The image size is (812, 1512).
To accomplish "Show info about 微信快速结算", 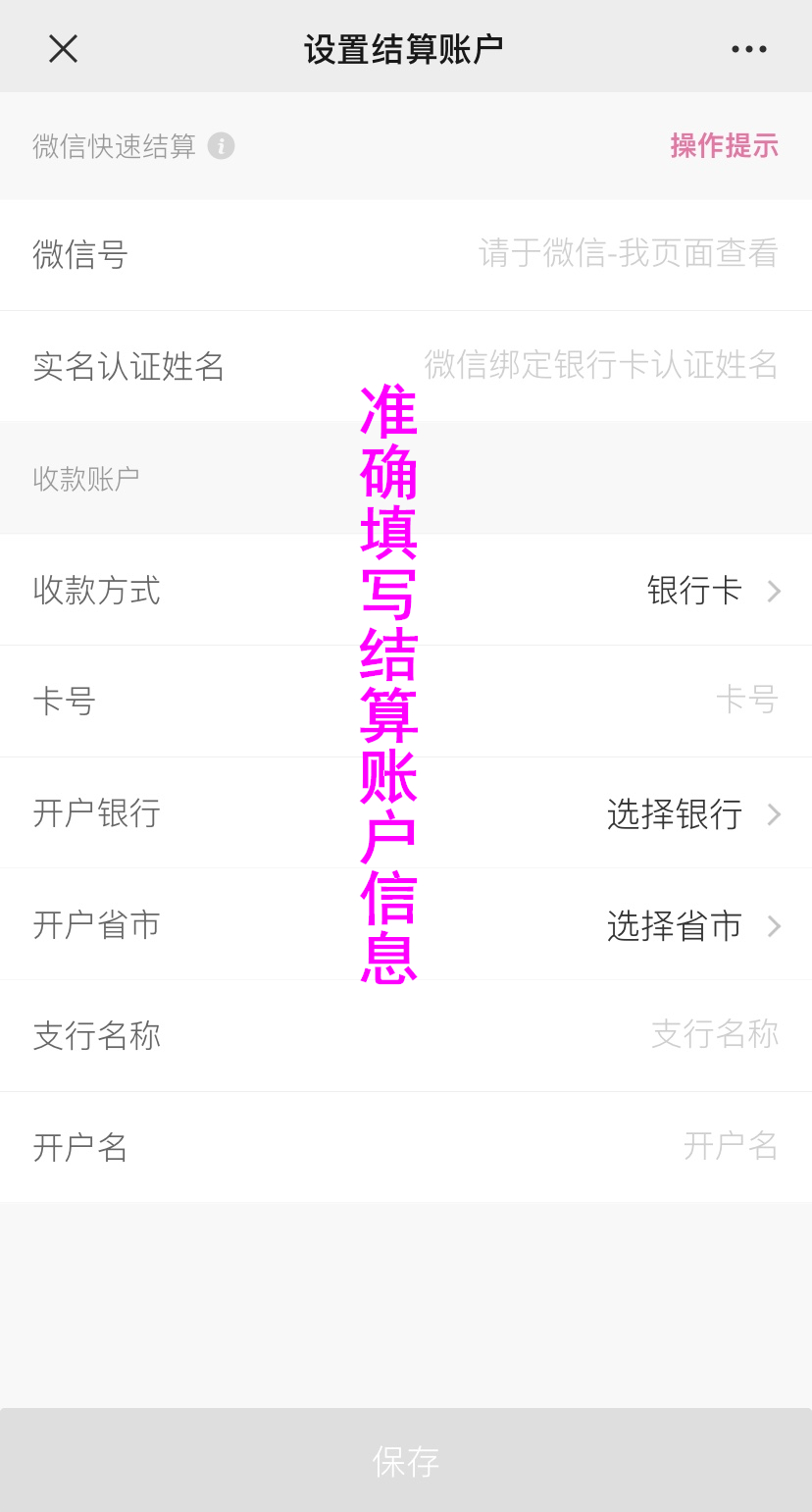I will tap(221, 146).
